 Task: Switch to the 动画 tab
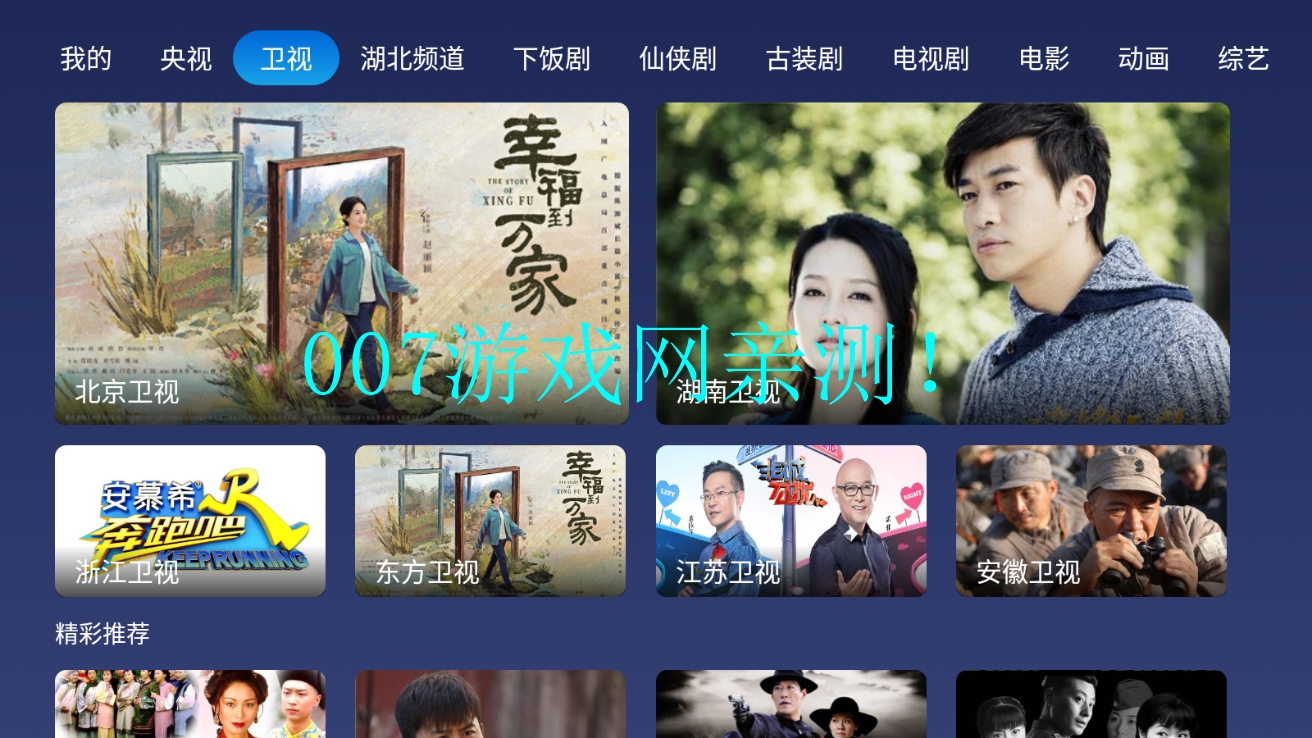(1143, 59)
